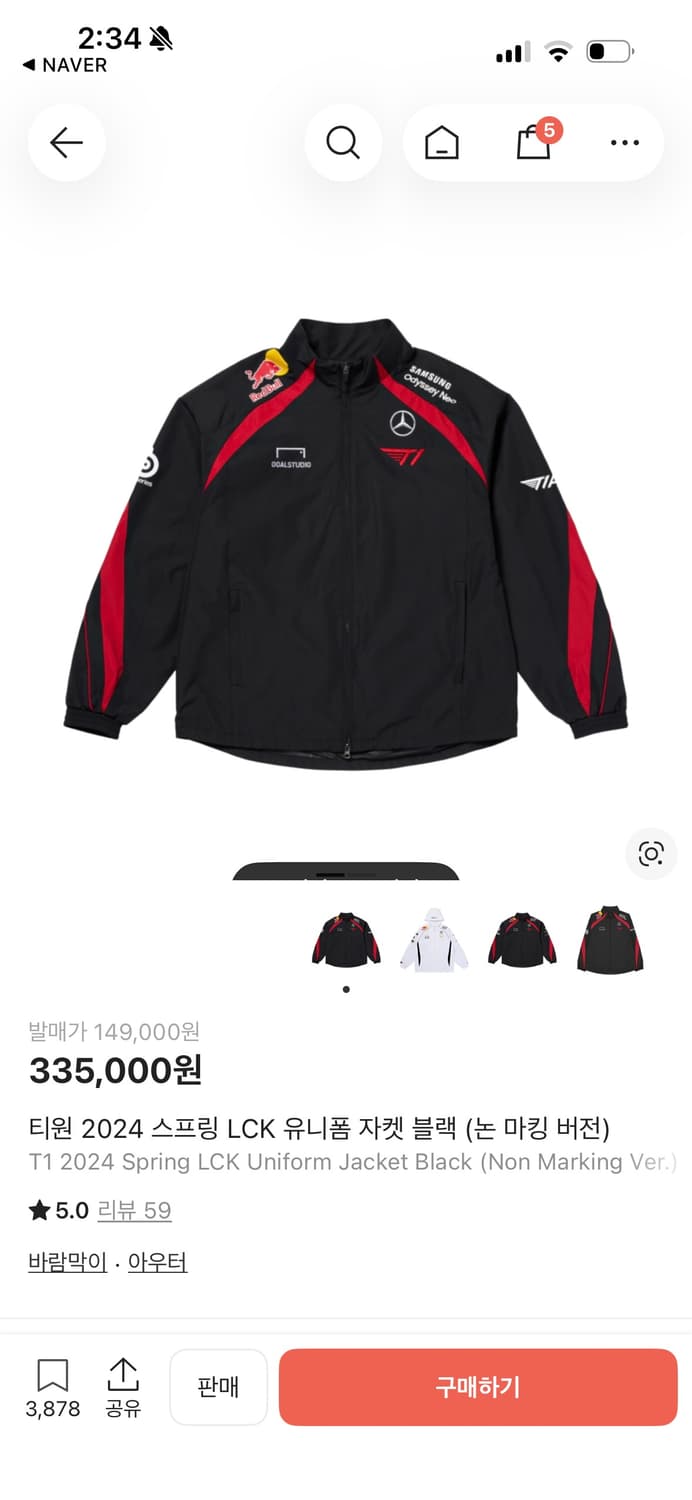Launch the image search scan icon

click(651, 853)
